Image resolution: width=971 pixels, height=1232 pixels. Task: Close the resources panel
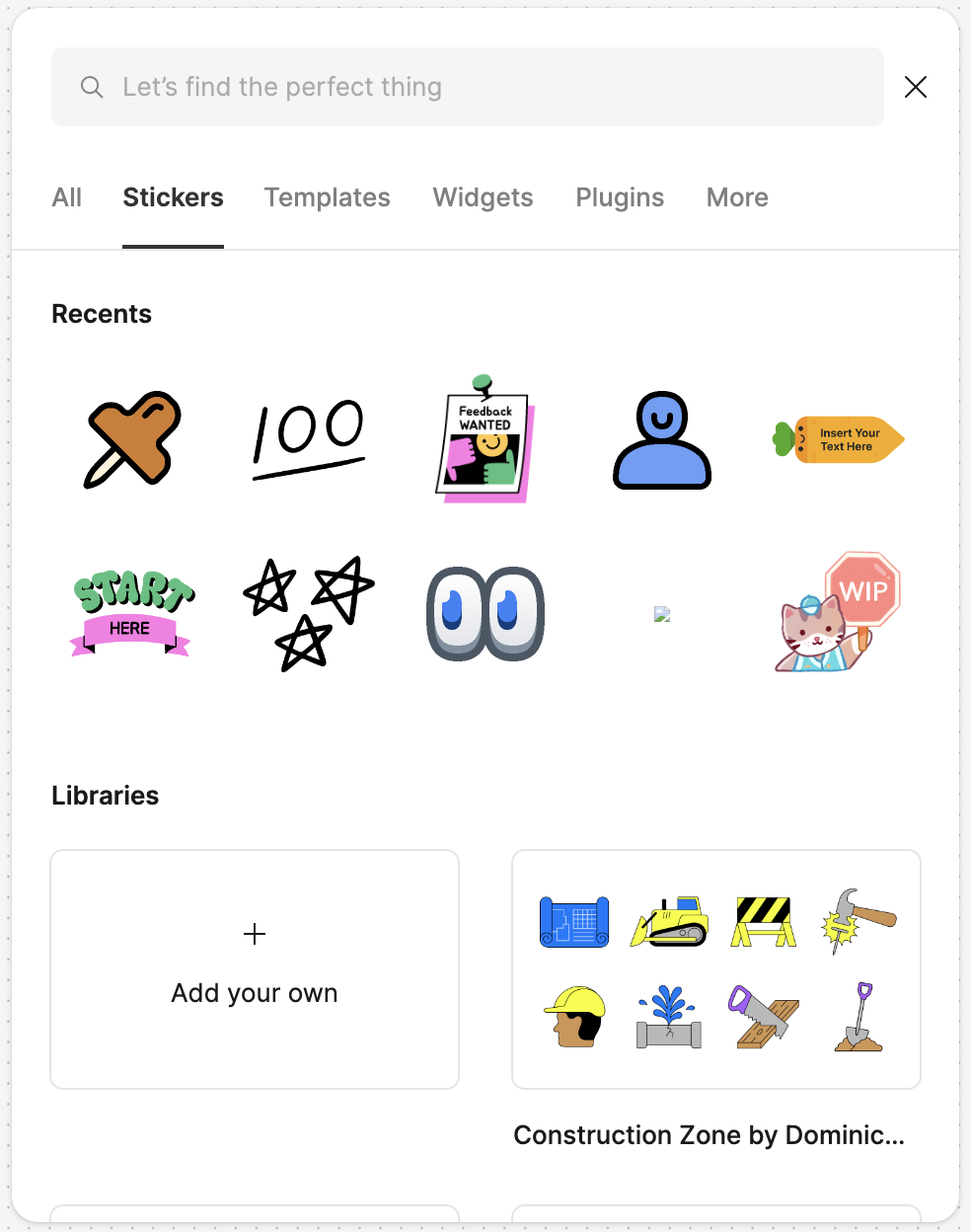click(x=915, y=87)
